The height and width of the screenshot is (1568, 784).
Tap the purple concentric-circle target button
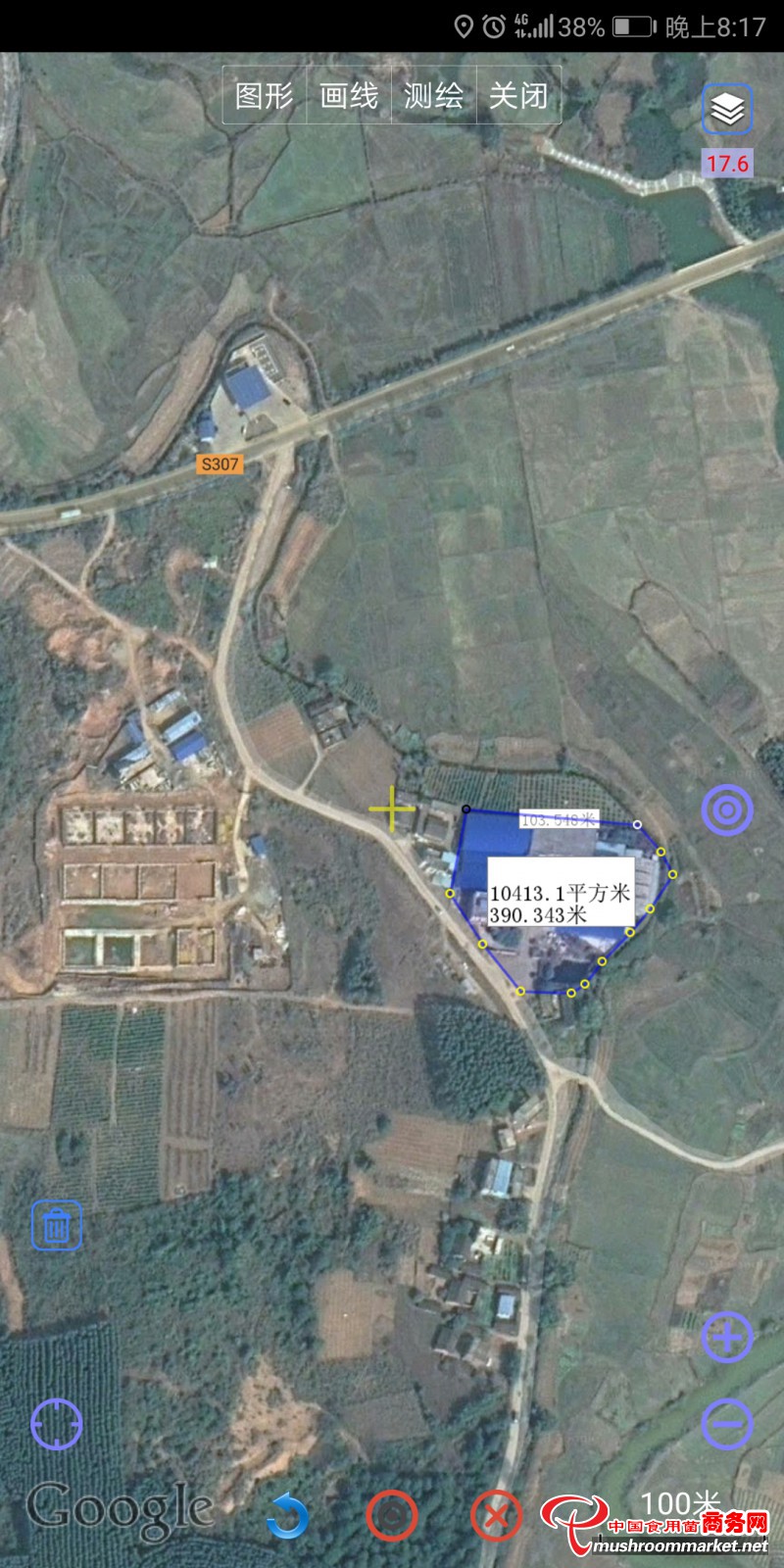coord(727,809)
